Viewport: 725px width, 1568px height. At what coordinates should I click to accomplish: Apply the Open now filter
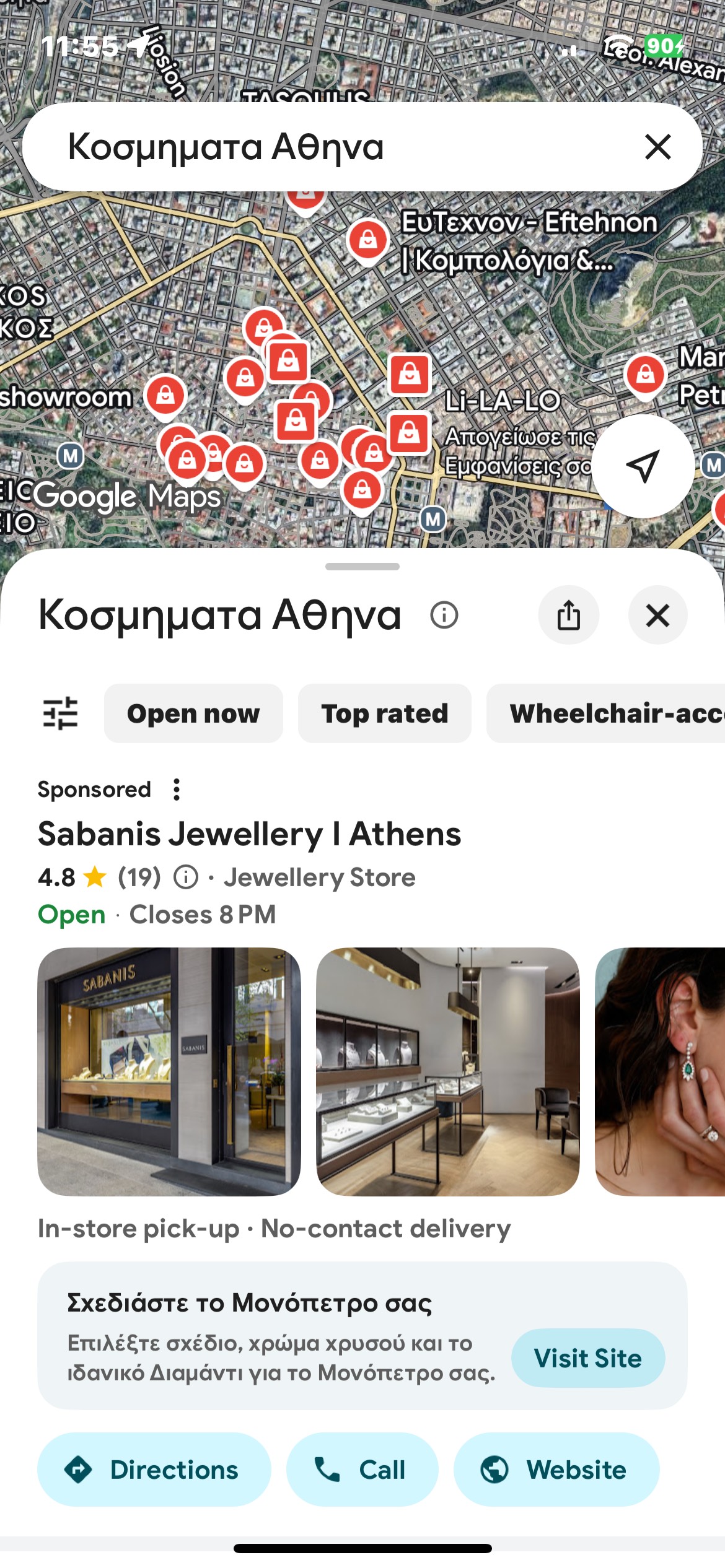point(193,713)
